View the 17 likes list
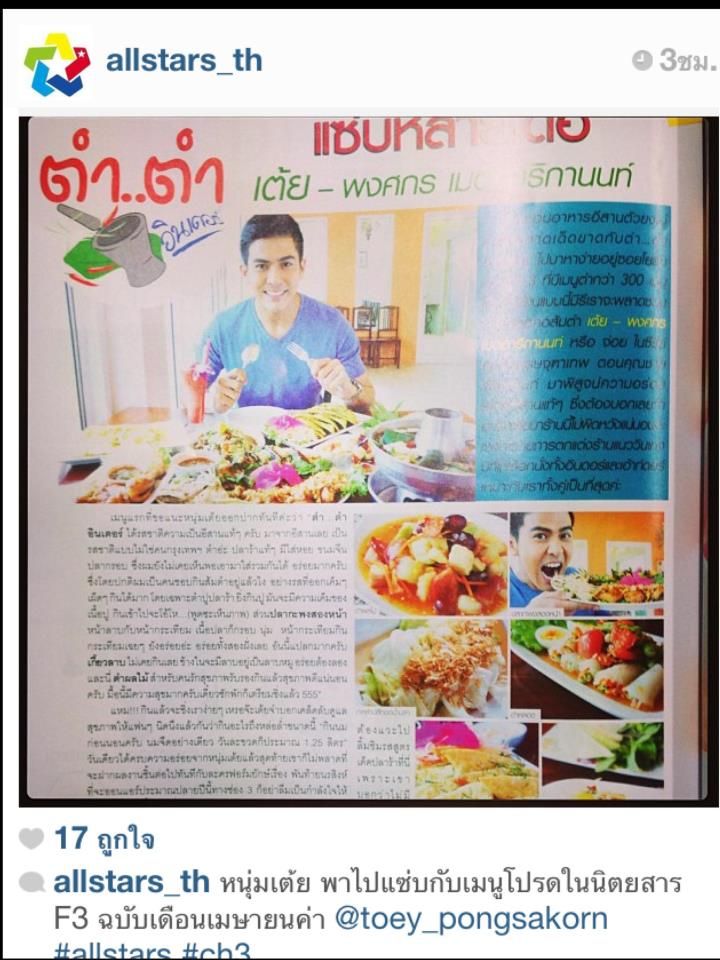Viewport: 720px width, 960px height. coord(103,838)
